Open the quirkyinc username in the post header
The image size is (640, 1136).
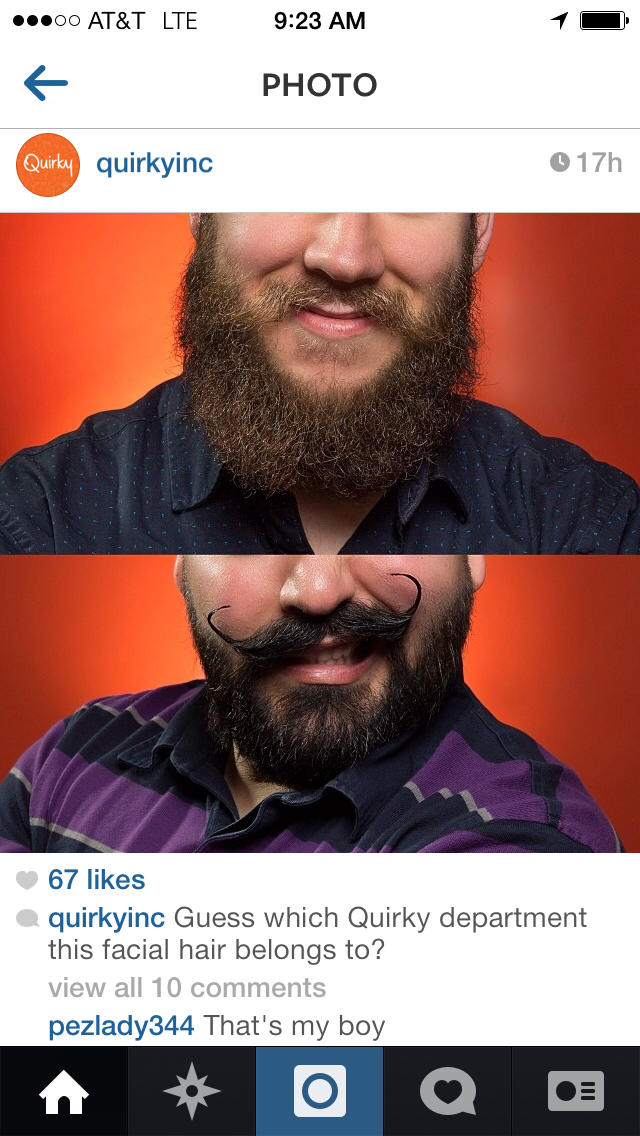pos(154,164)
